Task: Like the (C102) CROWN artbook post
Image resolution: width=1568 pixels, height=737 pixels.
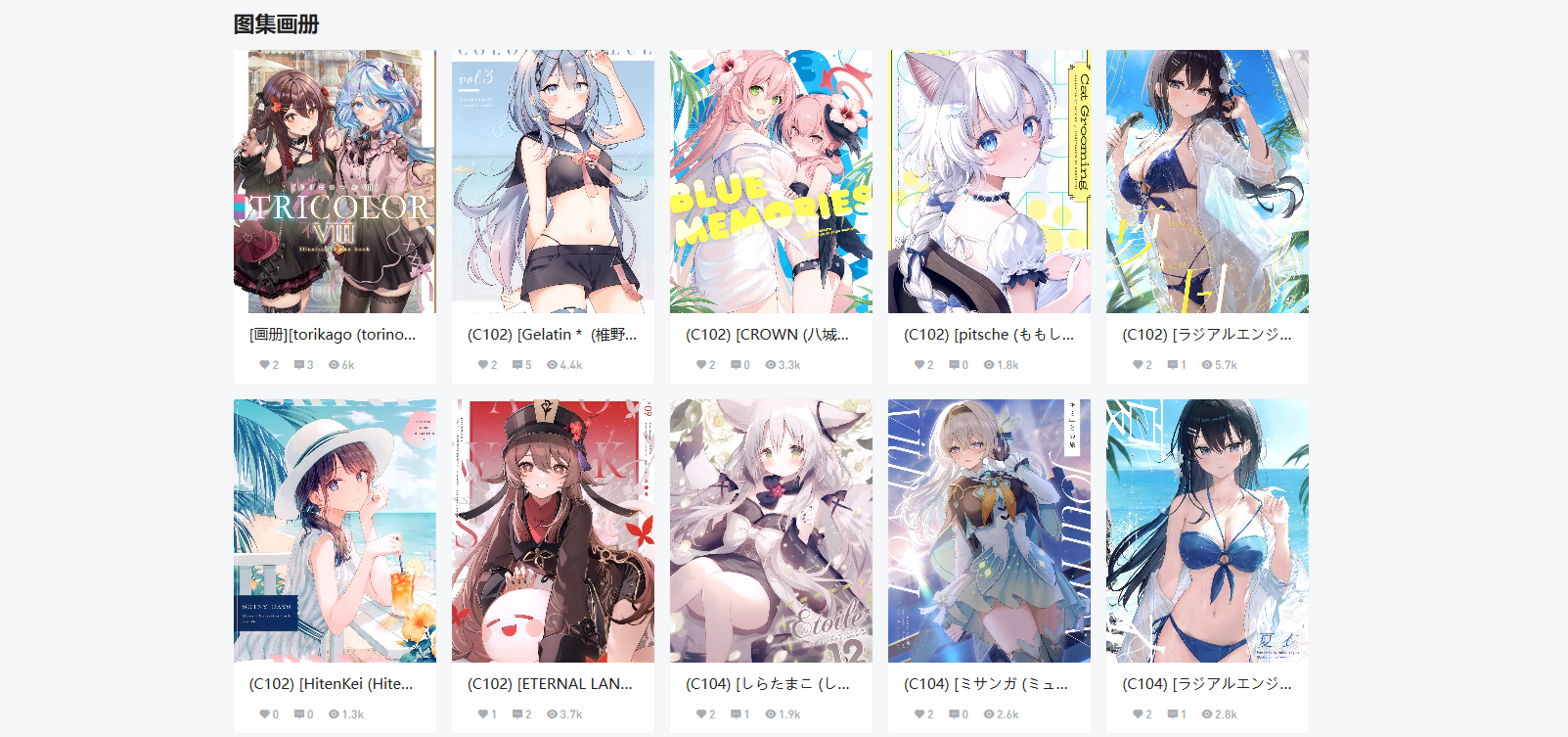Action: tap(700, 365)
